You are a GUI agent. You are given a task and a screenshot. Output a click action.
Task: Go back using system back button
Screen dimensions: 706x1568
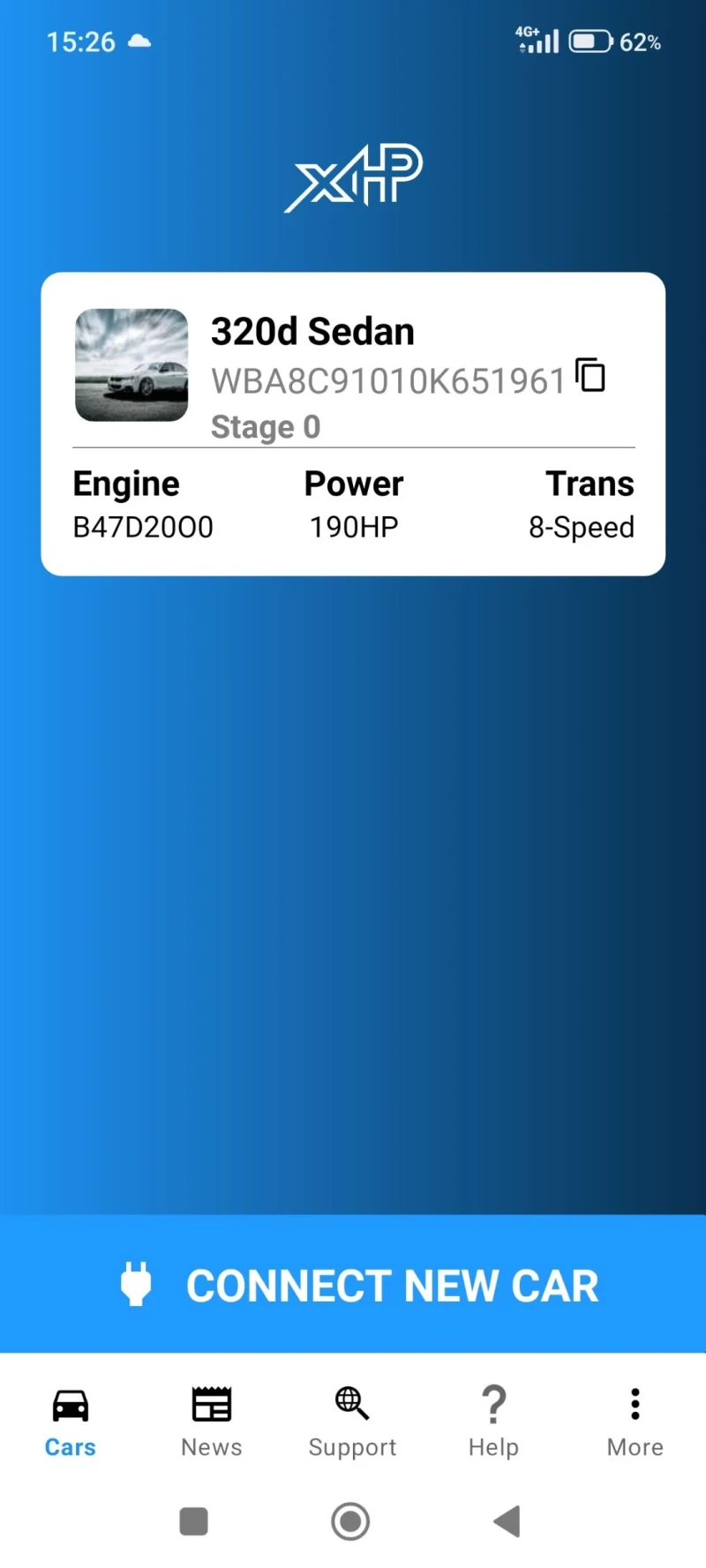click(507, 1521)
